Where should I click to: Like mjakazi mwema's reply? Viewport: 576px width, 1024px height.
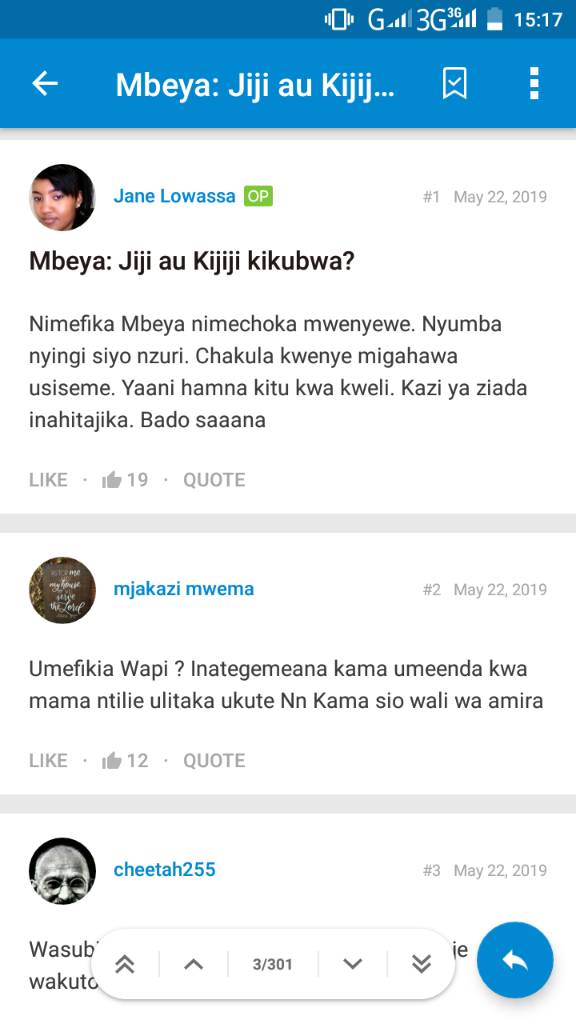coord(48,761)
